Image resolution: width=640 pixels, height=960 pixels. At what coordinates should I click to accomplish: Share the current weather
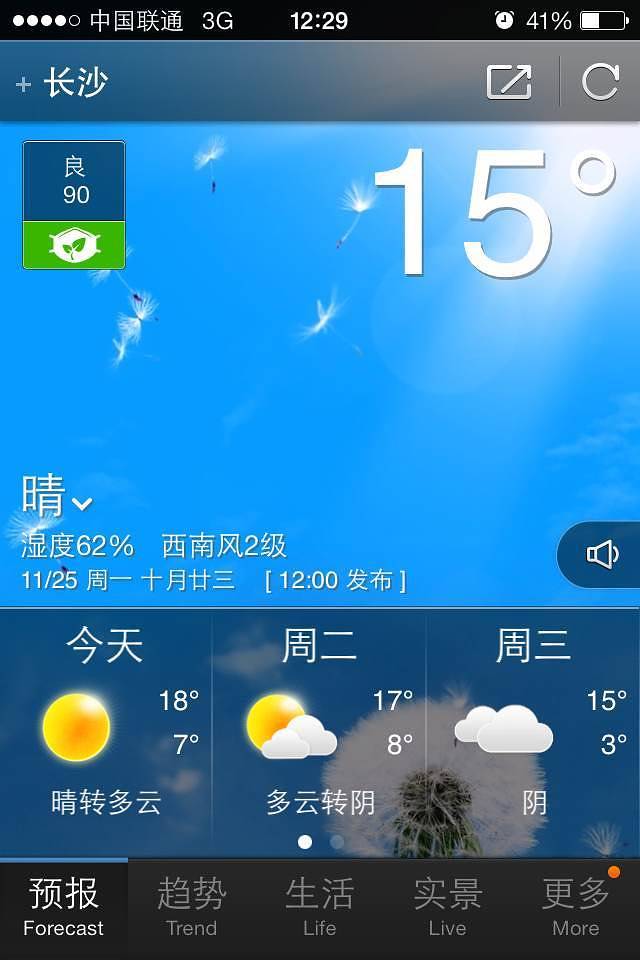[x=509, y=82]
